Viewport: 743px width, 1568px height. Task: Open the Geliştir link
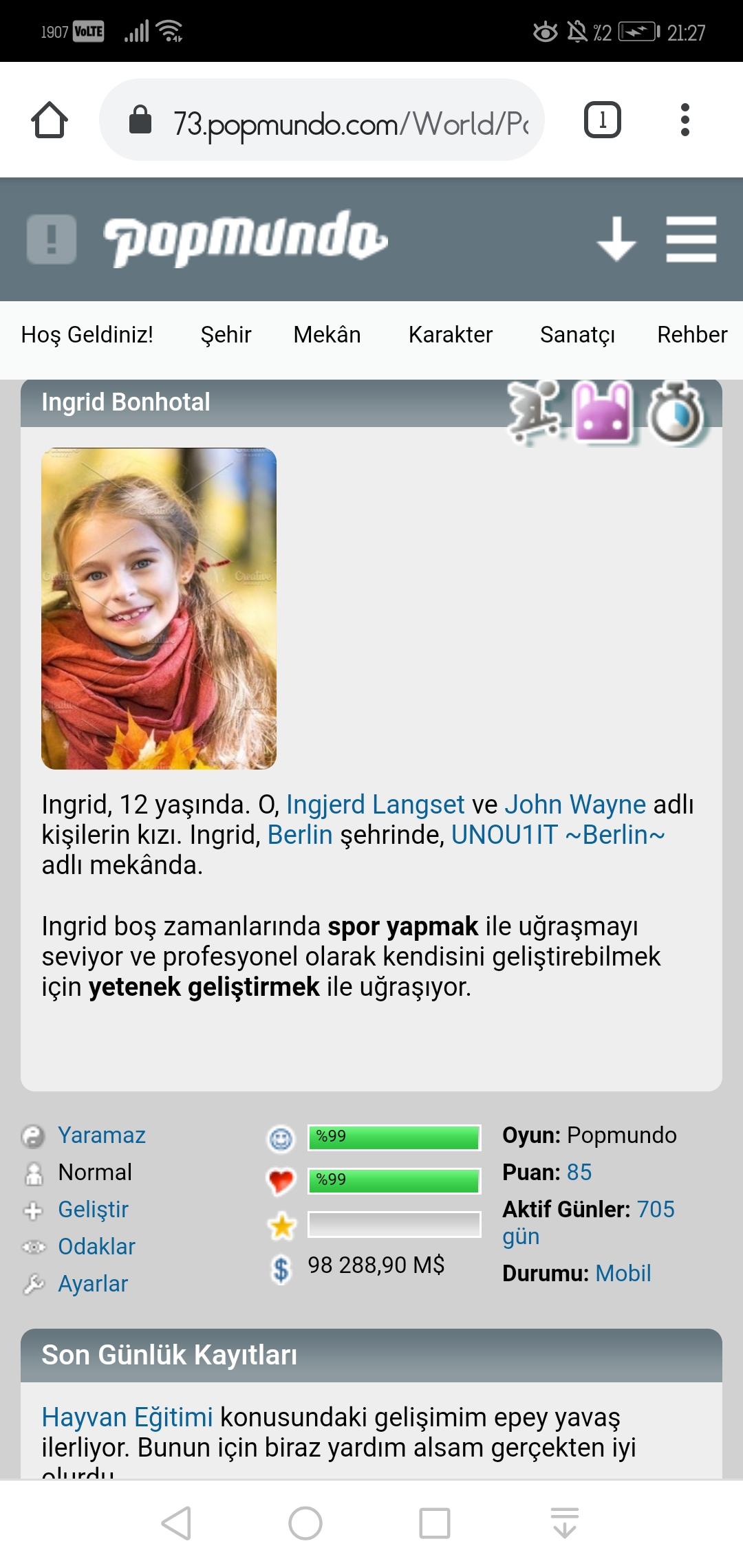pyautogui.click(x=93, y=1209)
